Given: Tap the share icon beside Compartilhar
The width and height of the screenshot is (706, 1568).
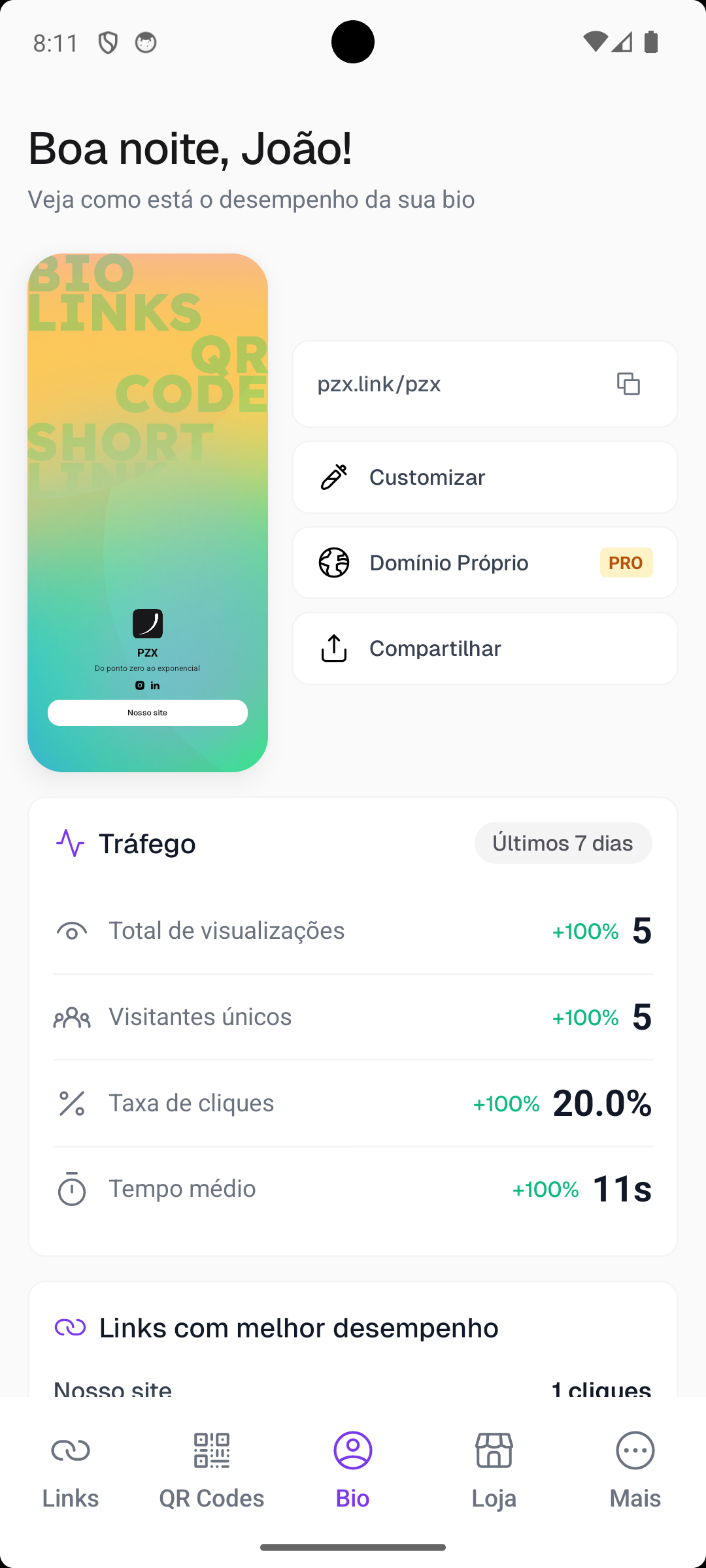Looking at the screenshot, I should point(333,648).
